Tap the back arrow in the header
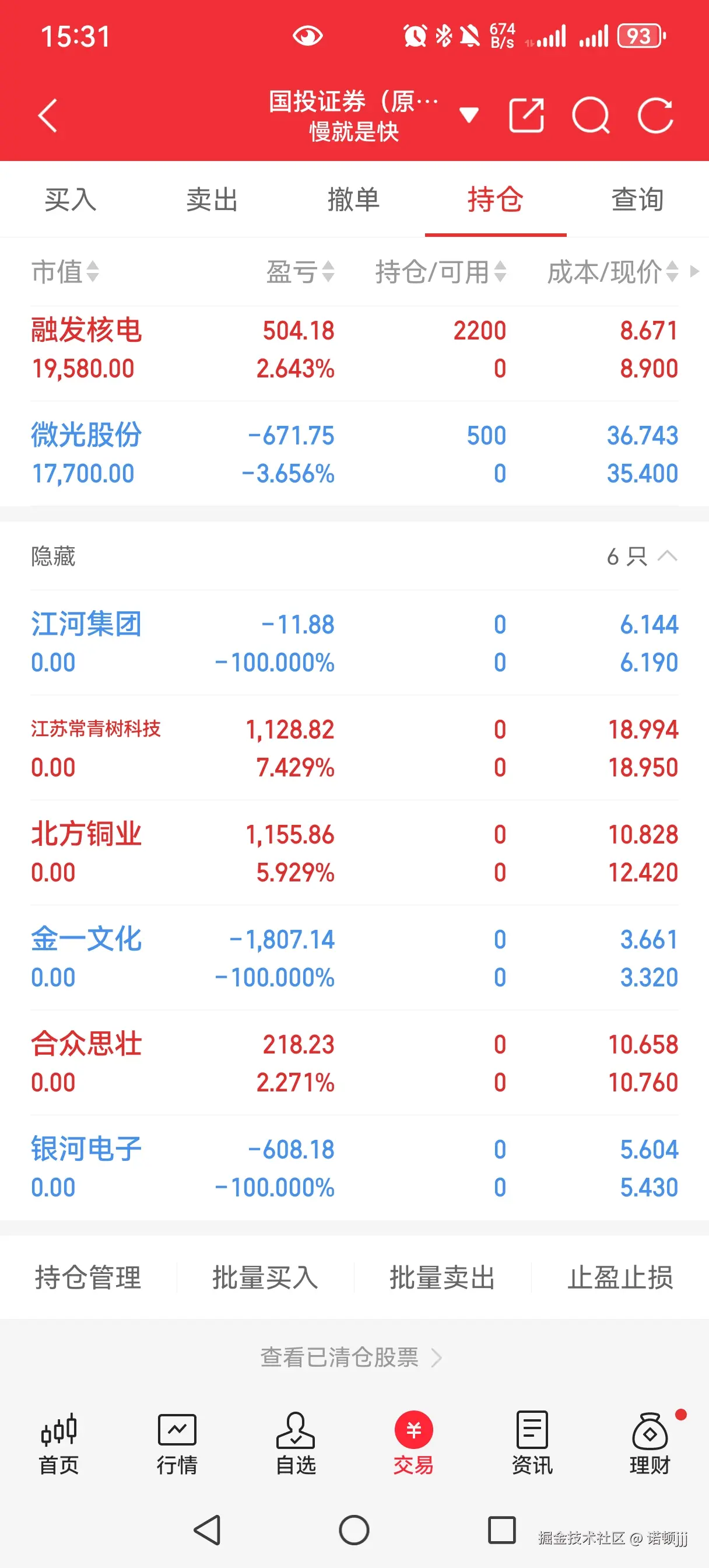The width and height of the screenshot is (709, 1568). coord(48,116)
